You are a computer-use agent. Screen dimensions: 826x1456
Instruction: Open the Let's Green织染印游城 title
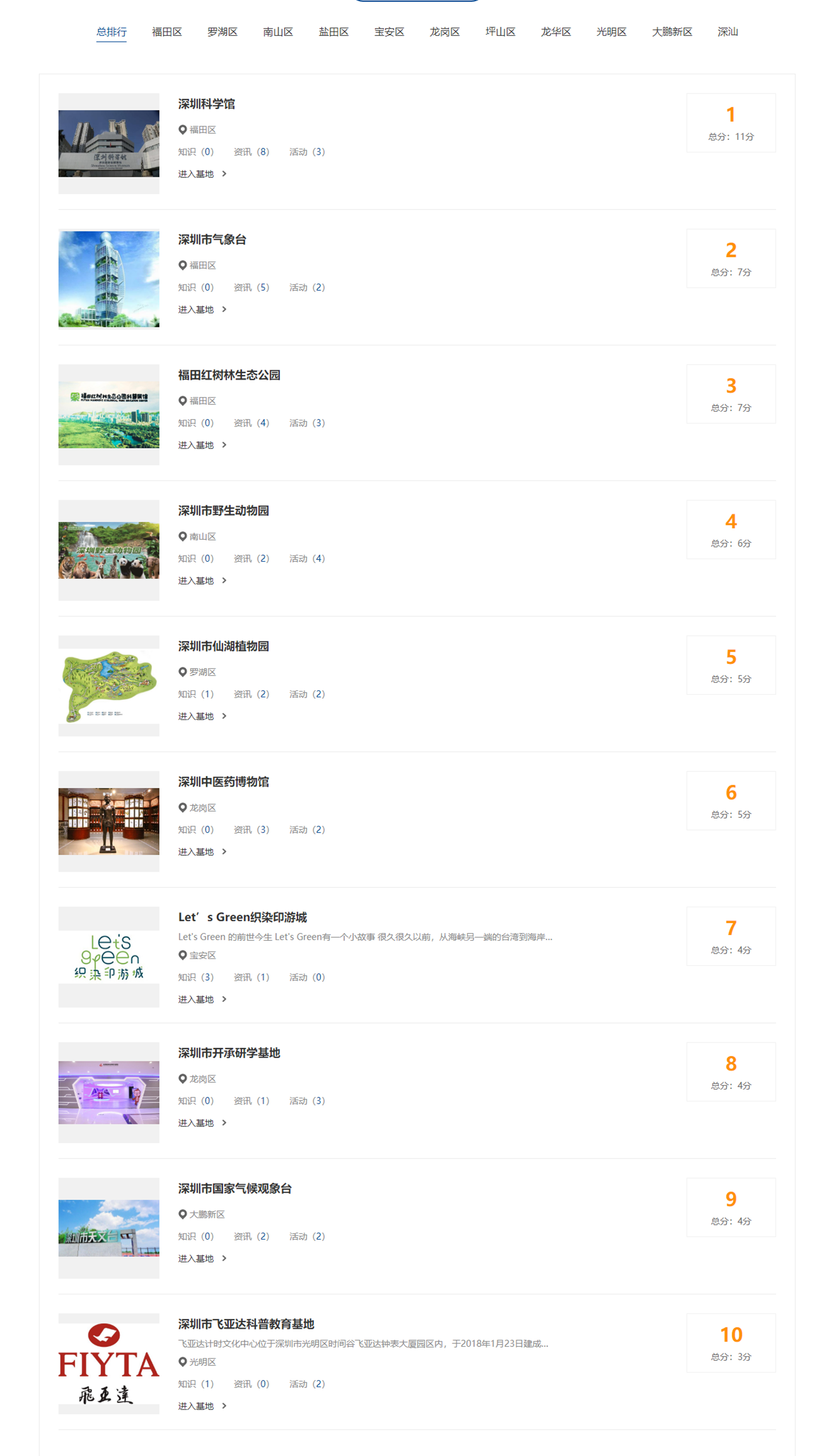coord(242,917)
